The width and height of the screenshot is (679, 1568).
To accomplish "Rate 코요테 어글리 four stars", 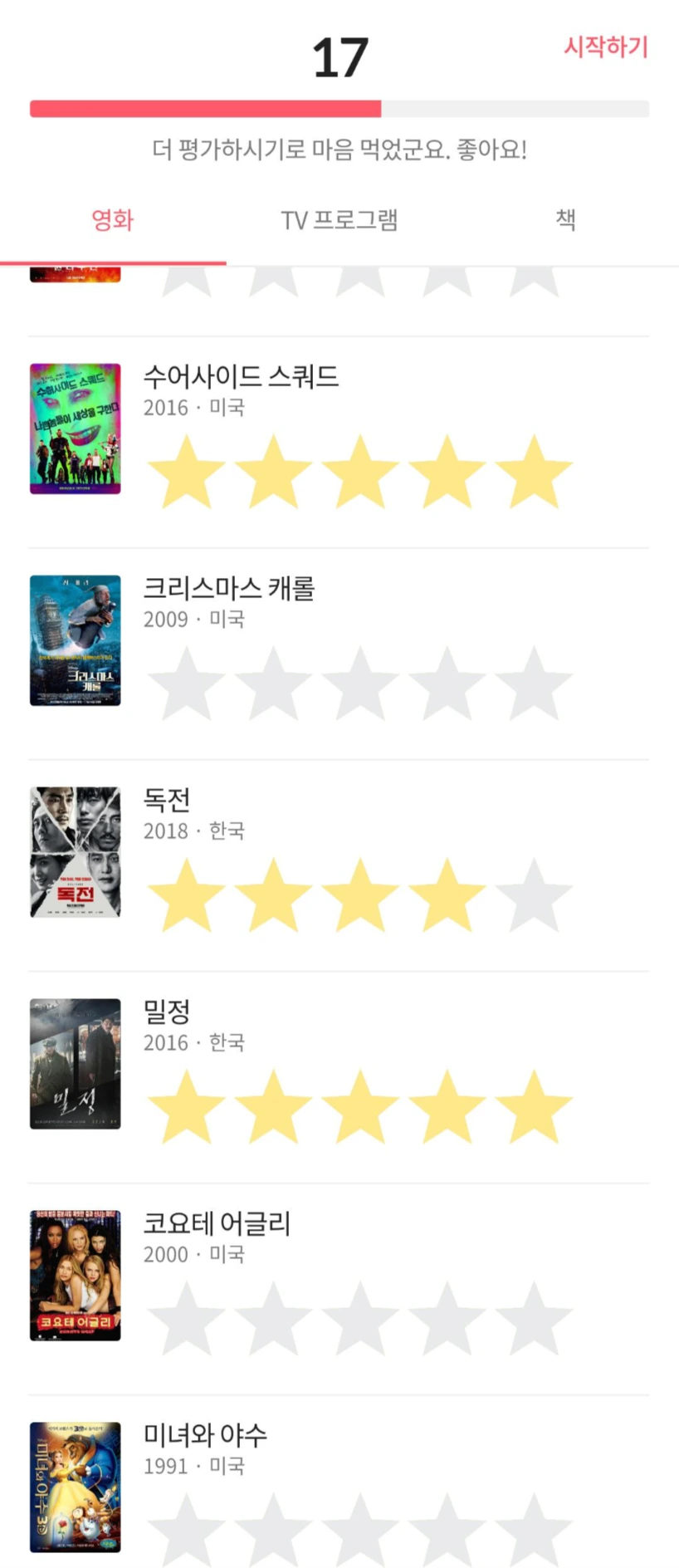I will click(447, 1319).
